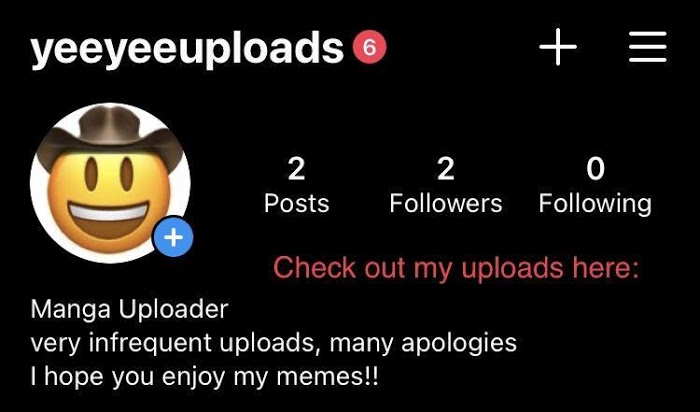View the 2 Posts count
Image resolution: width=700 pixels, height=412 pixels.
[x=296, y=185]
